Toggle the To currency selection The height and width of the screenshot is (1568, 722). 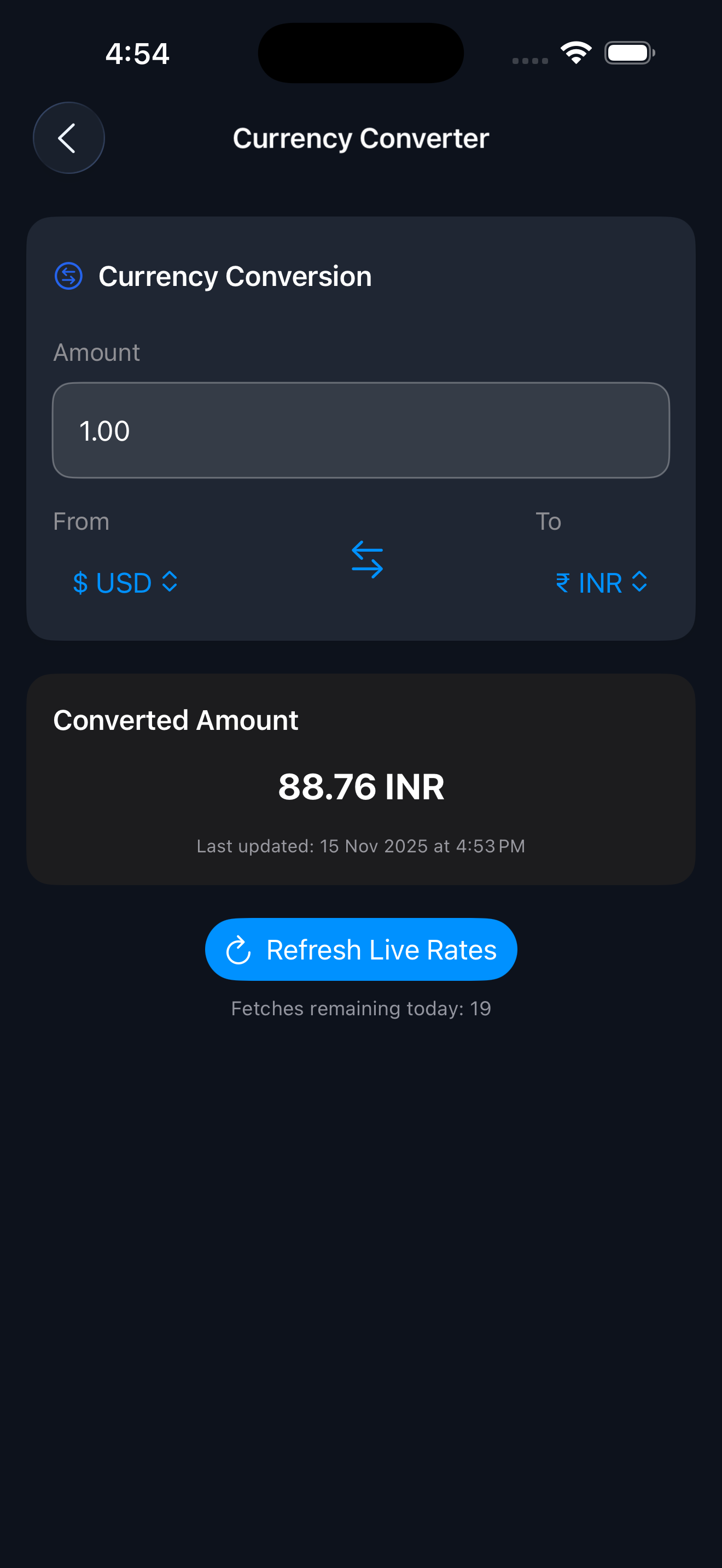[x=602, y=582]
